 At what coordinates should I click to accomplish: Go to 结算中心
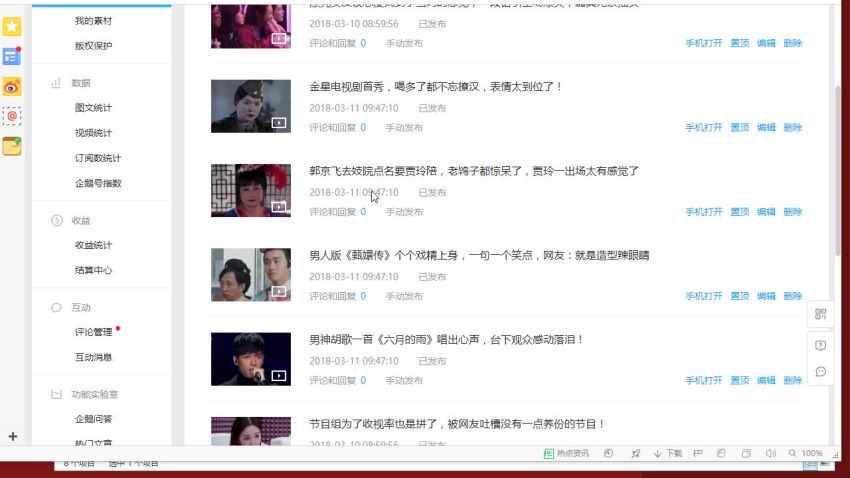[93, 270]
